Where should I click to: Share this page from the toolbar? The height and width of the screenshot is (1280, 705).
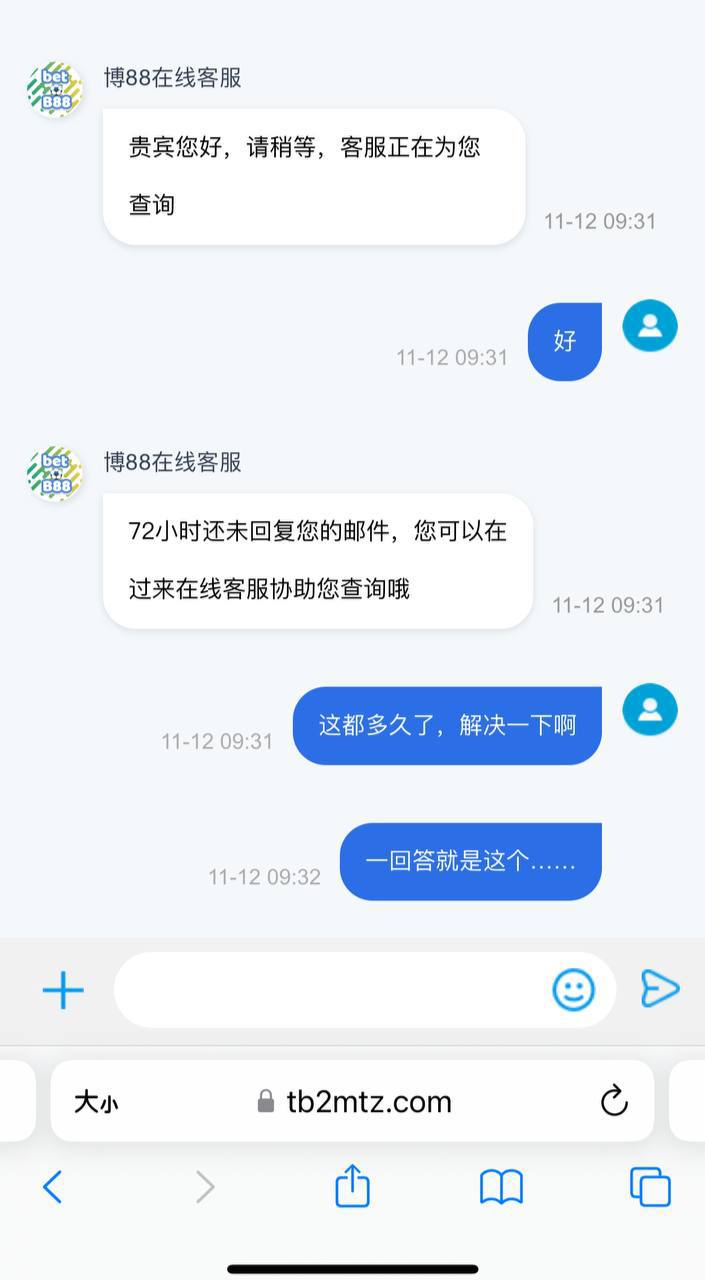352,1187
